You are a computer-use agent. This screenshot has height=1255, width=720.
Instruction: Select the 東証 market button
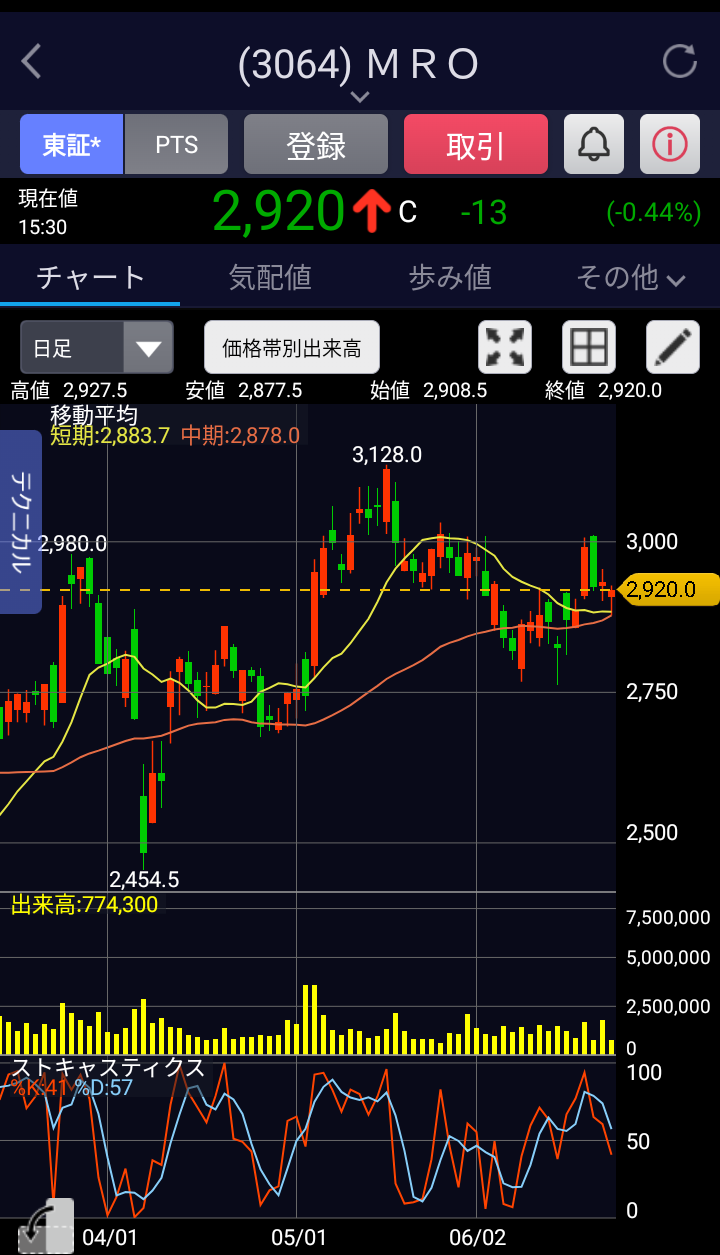pyautogui.click(x=72, y=145)
